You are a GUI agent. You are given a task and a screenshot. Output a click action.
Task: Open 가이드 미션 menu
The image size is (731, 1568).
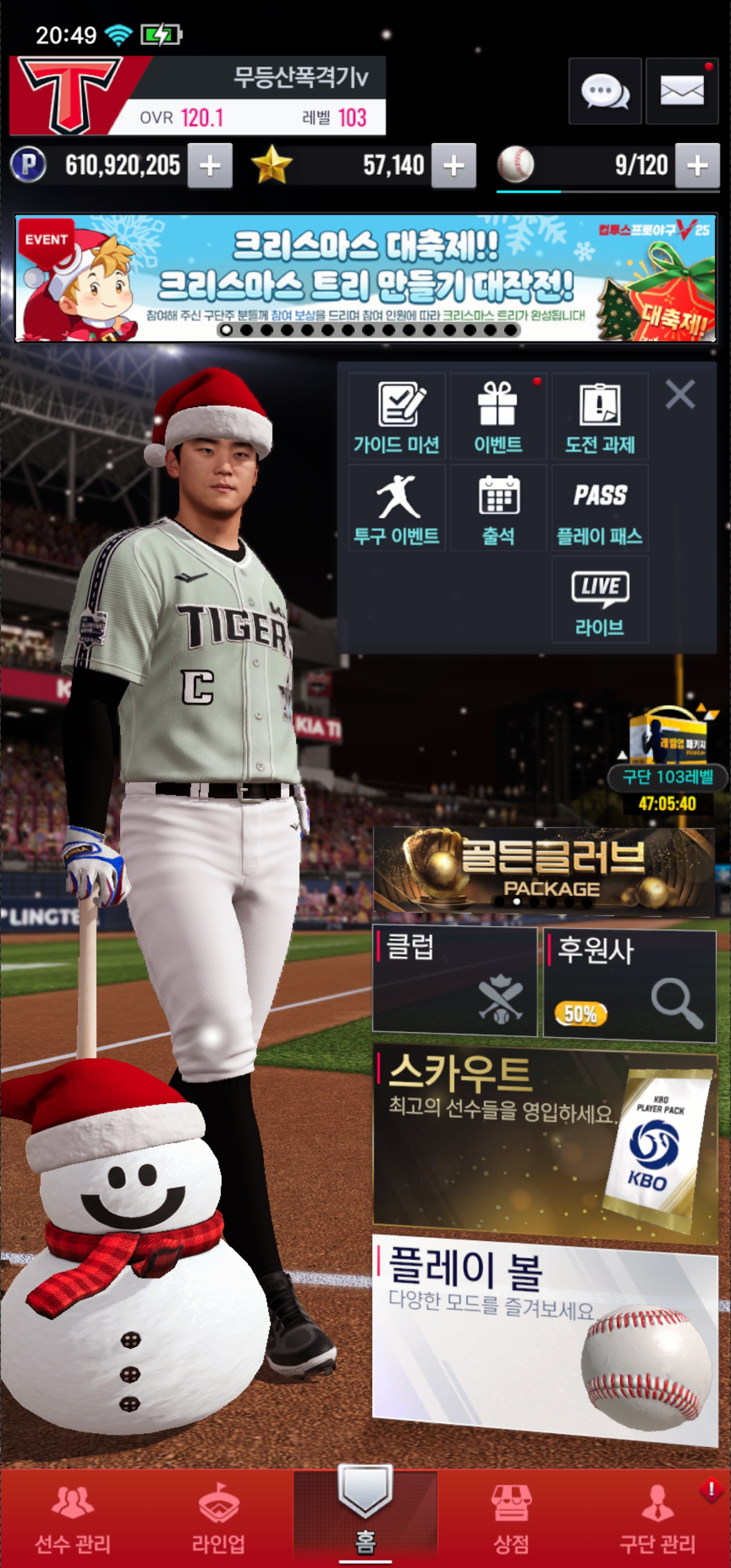tap(397, 416)
